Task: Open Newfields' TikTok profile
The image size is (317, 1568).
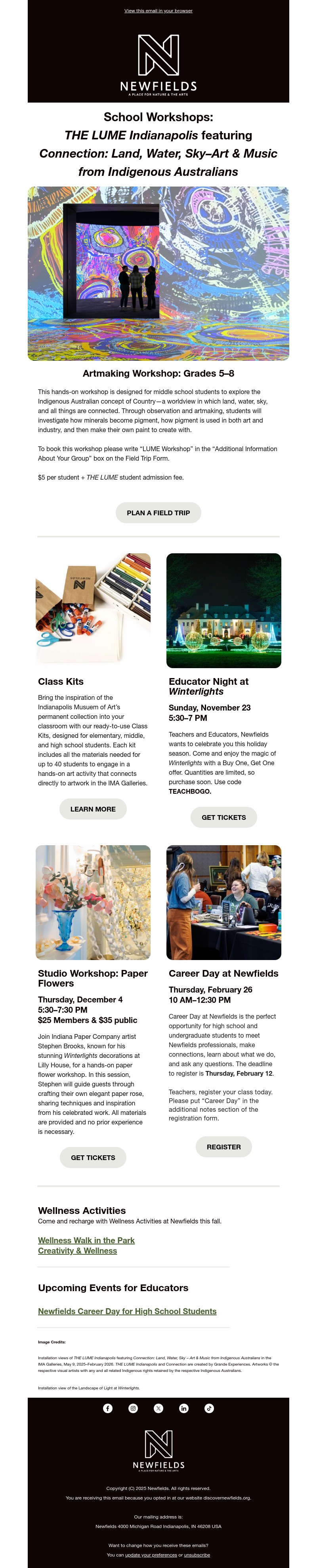Action: pyautogui.click(x=209, y=1408)
